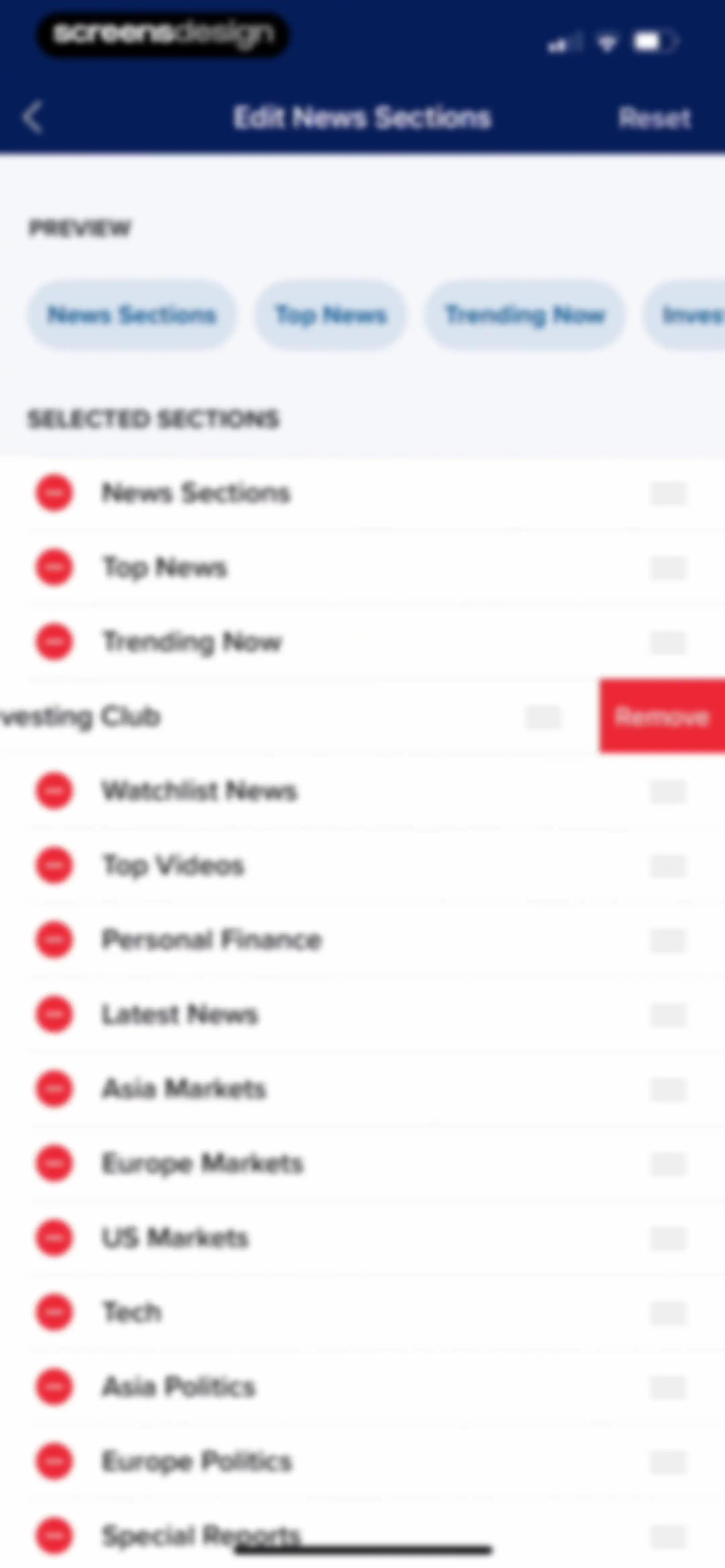Tap the minus icon beside Tech

(54, 1312)
